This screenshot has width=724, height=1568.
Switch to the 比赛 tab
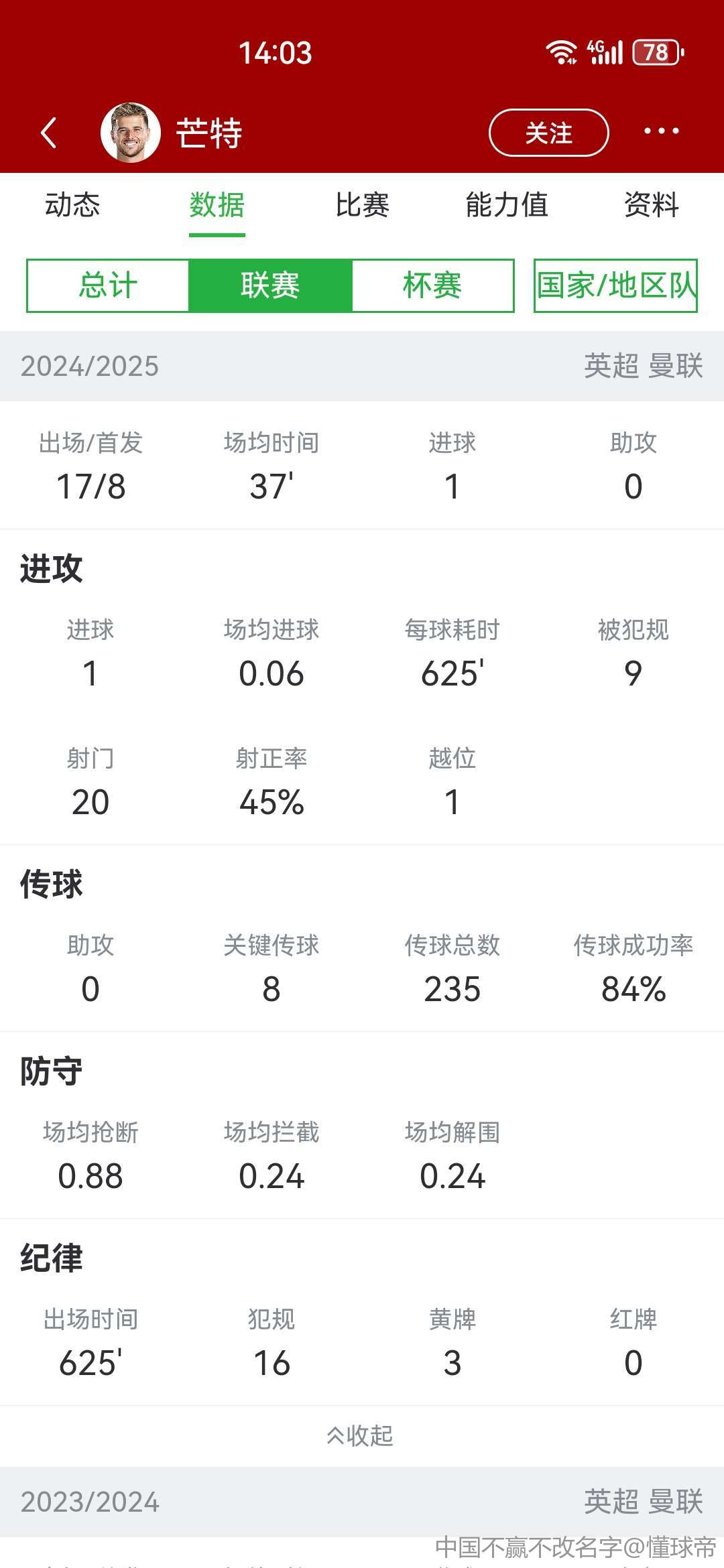coord(362,204)
